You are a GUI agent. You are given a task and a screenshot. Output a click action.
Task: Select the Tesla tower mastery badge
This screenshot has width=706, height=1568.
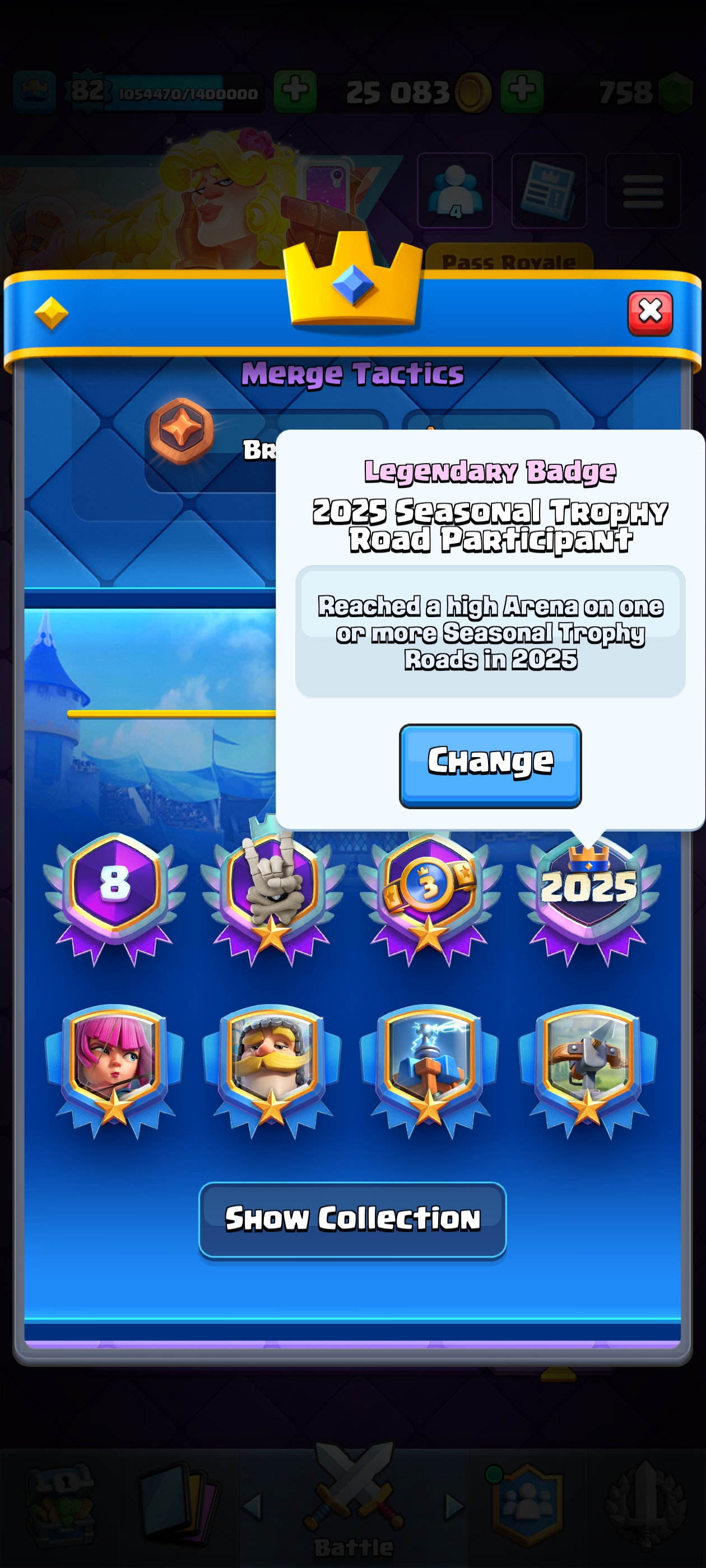click(x=429, y=1066)
